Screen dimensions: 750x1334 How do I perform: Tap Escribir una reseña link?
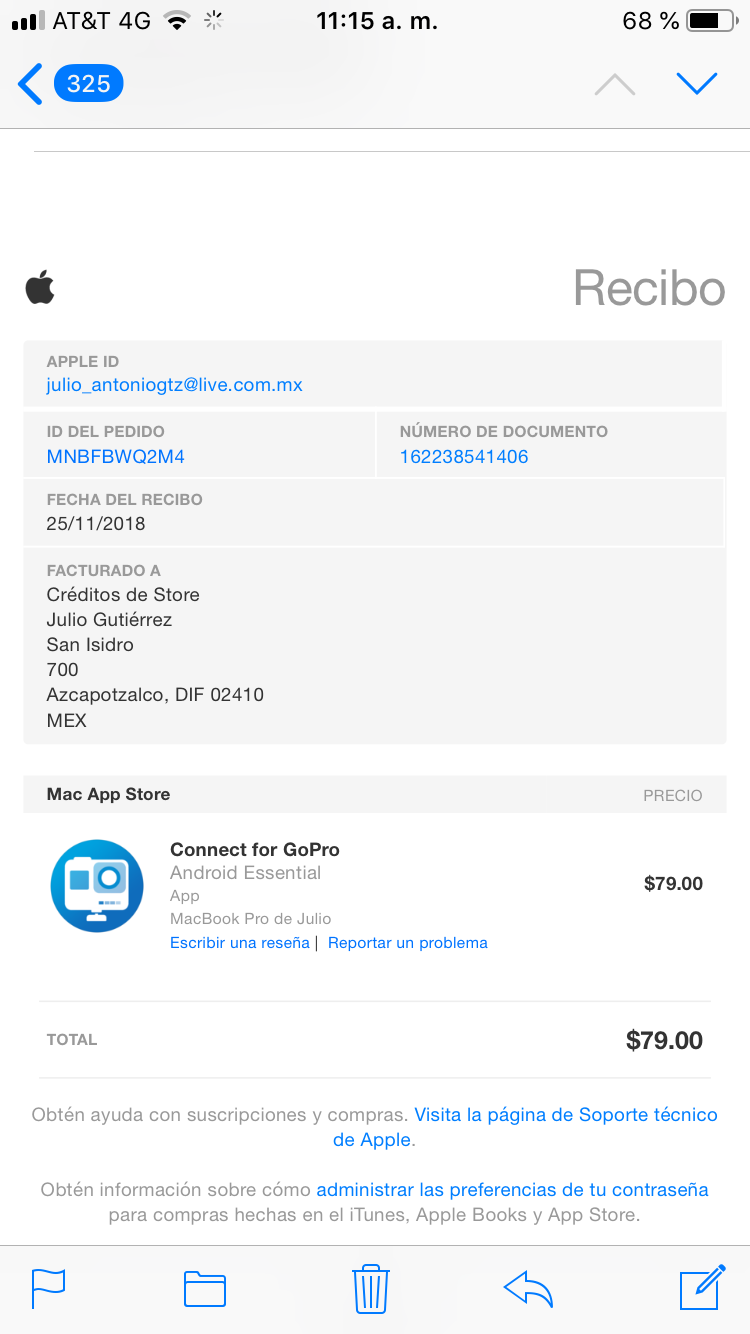coord(240,943)
